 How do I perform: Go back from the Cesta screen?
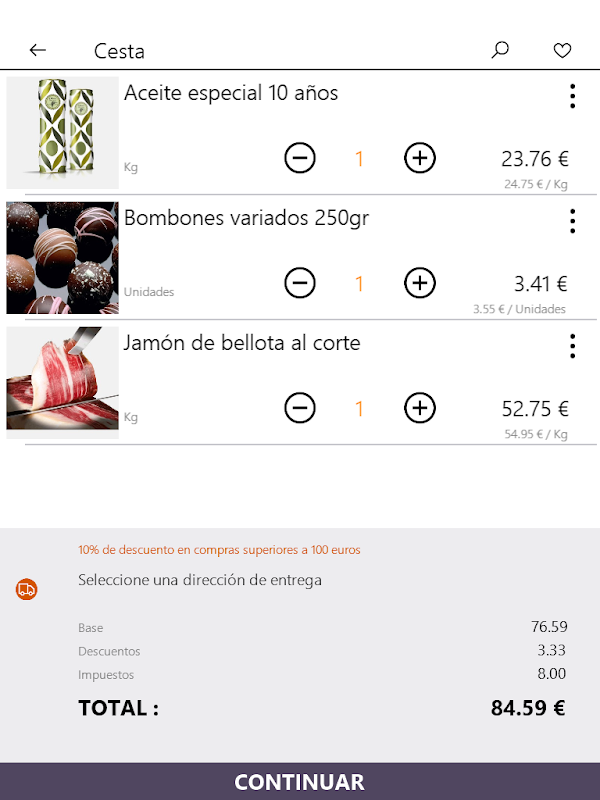[x=38, y=50]
